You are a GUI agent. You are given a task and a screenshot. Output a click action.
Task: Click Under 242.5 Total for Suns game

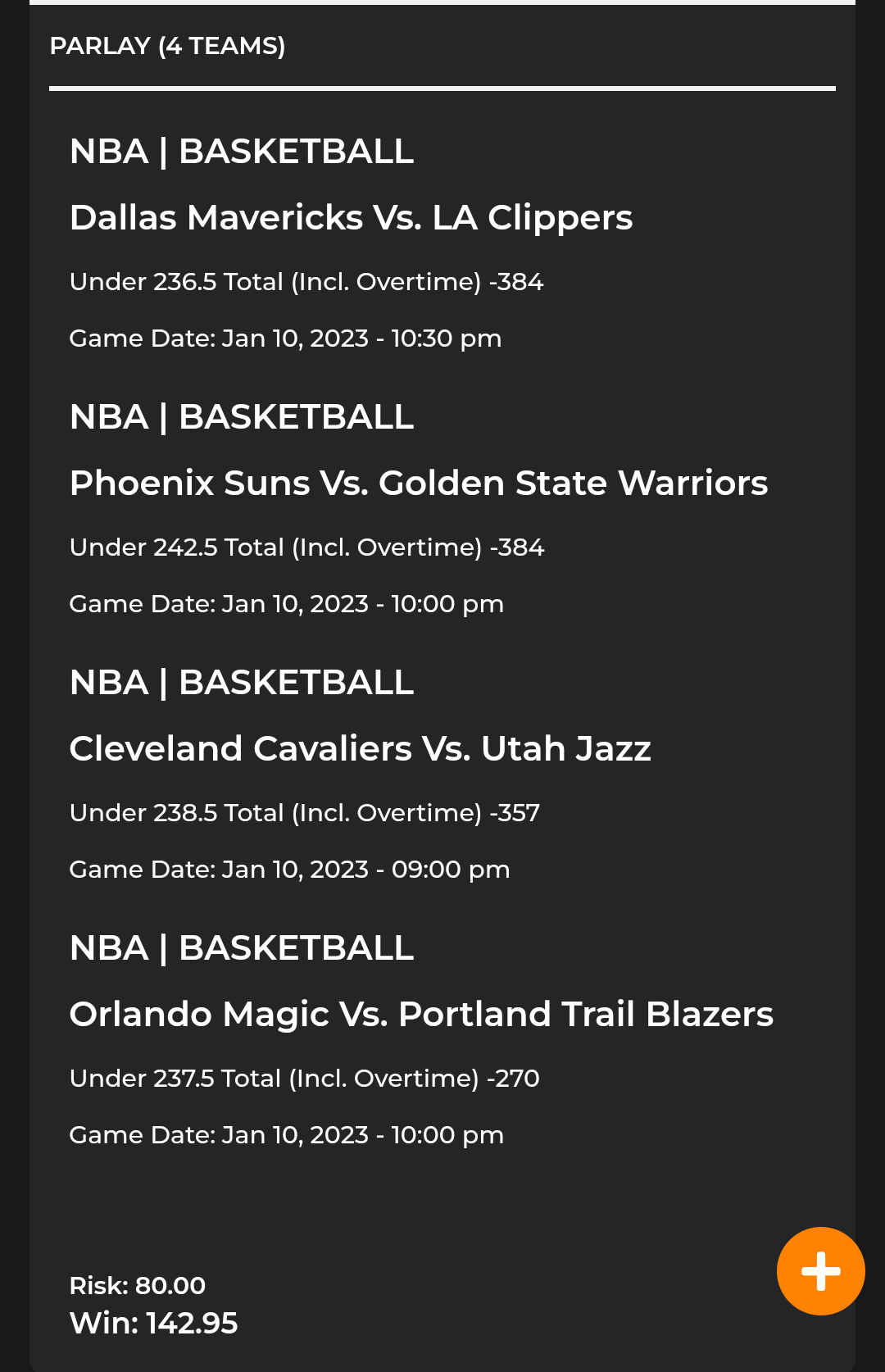pyautogui.click(x=306, y=547)
